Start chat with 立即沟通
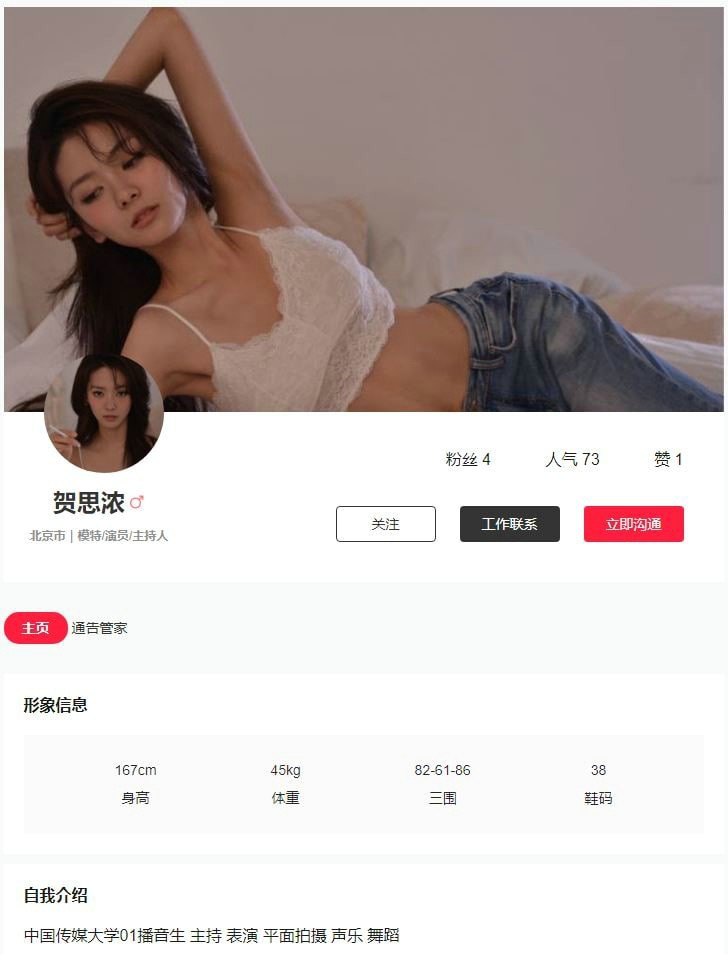 [x=633, y=524]
